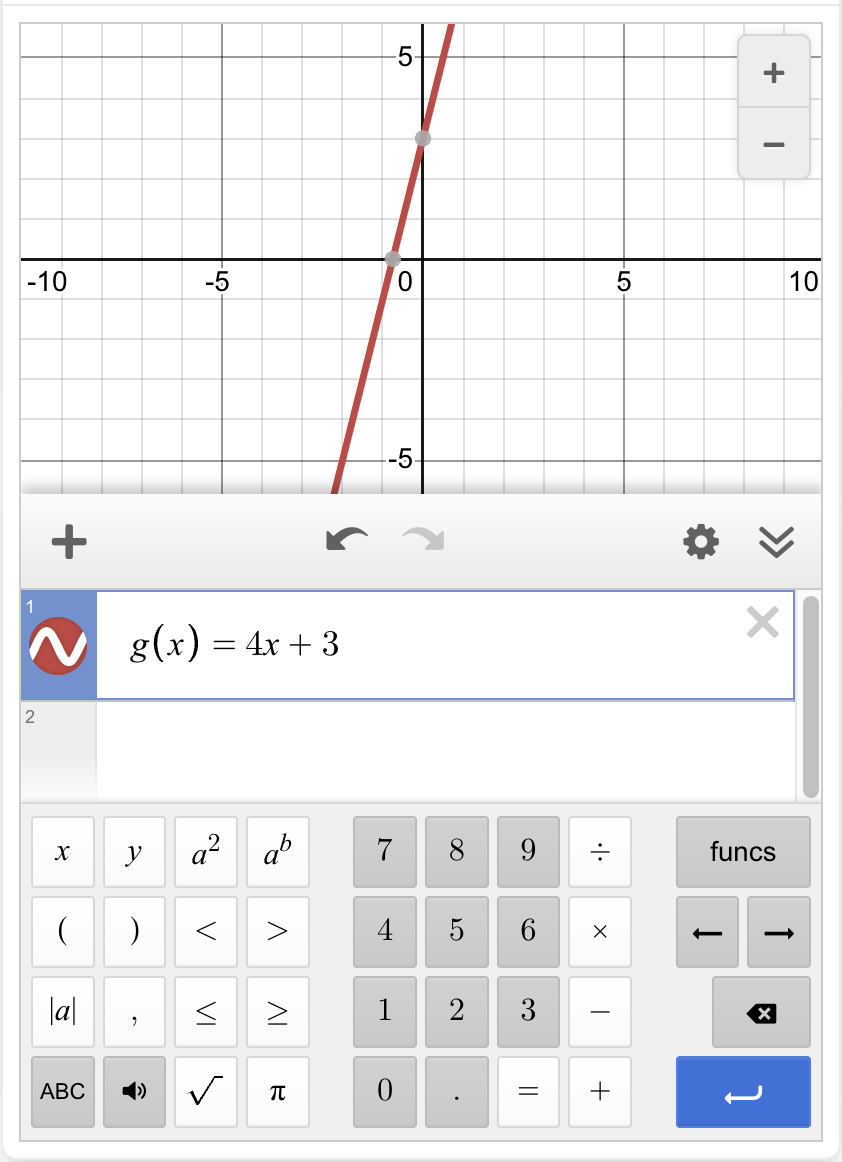The height and width of the screenshot is (1162, 842).
Task: Insert the absolute value key
Action: [63, 1012]
